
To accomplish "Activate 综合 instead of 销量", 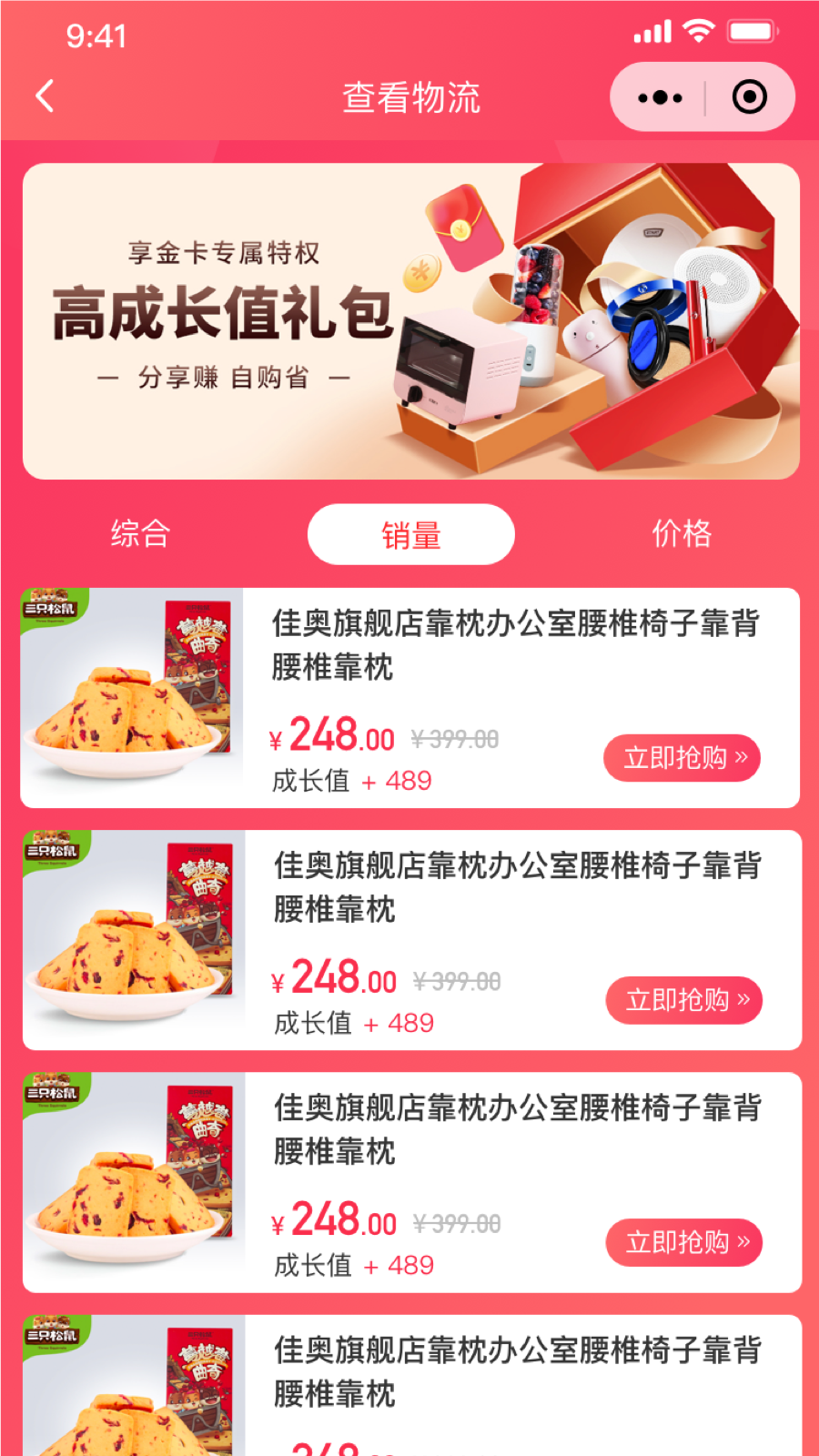I will coord(140,534).
